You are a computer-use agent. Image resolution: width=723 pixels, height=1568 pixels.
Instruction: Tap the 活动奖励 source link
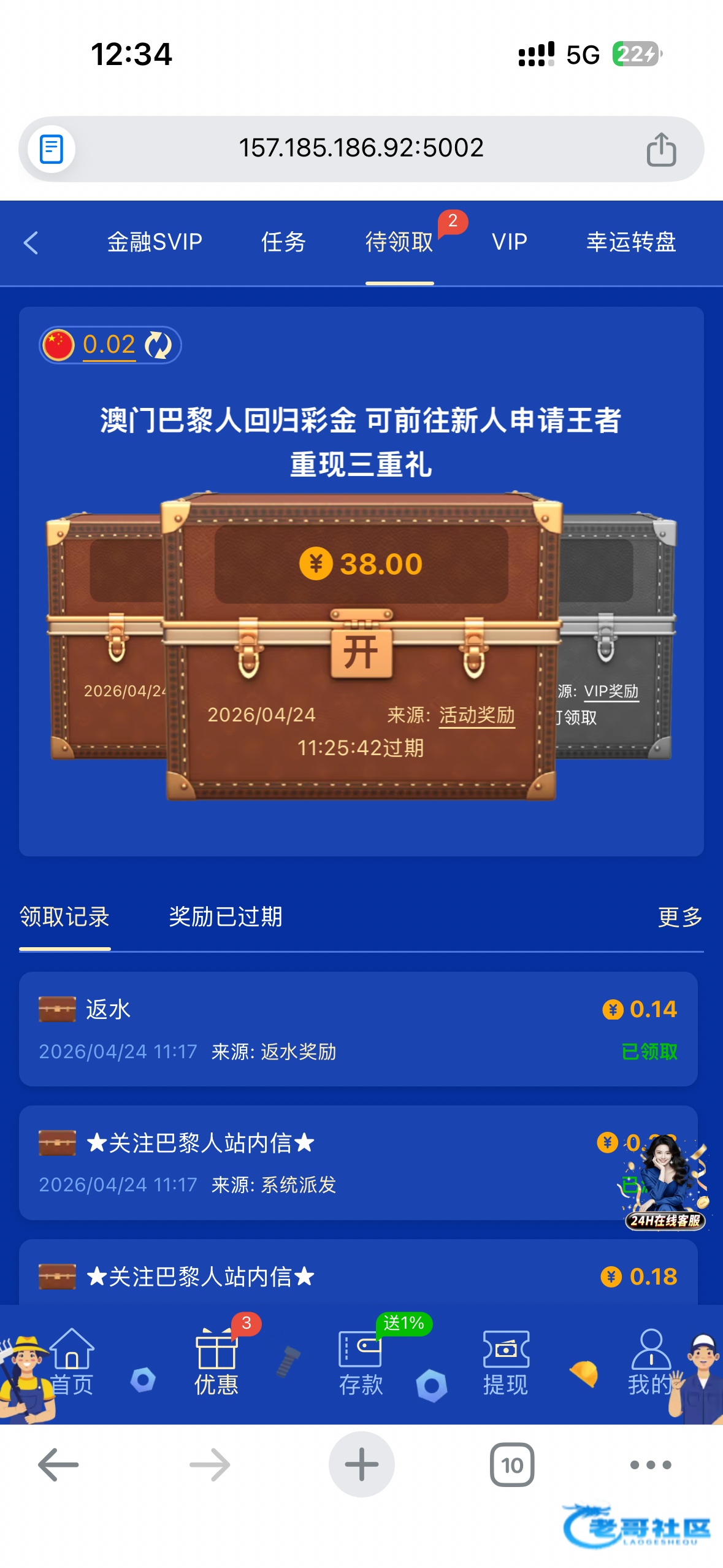[x=476, y=715]
